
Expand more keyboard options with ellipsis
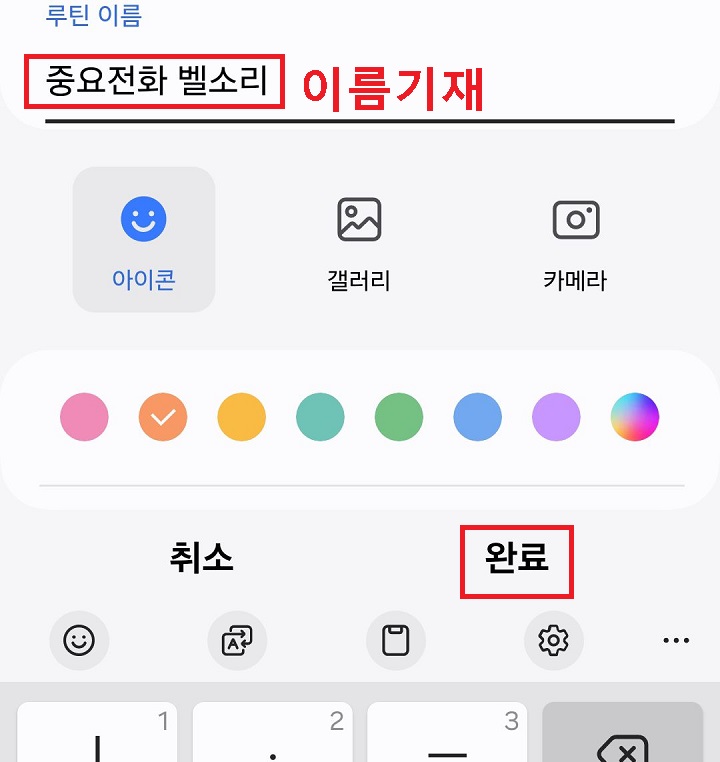point(676,640)
